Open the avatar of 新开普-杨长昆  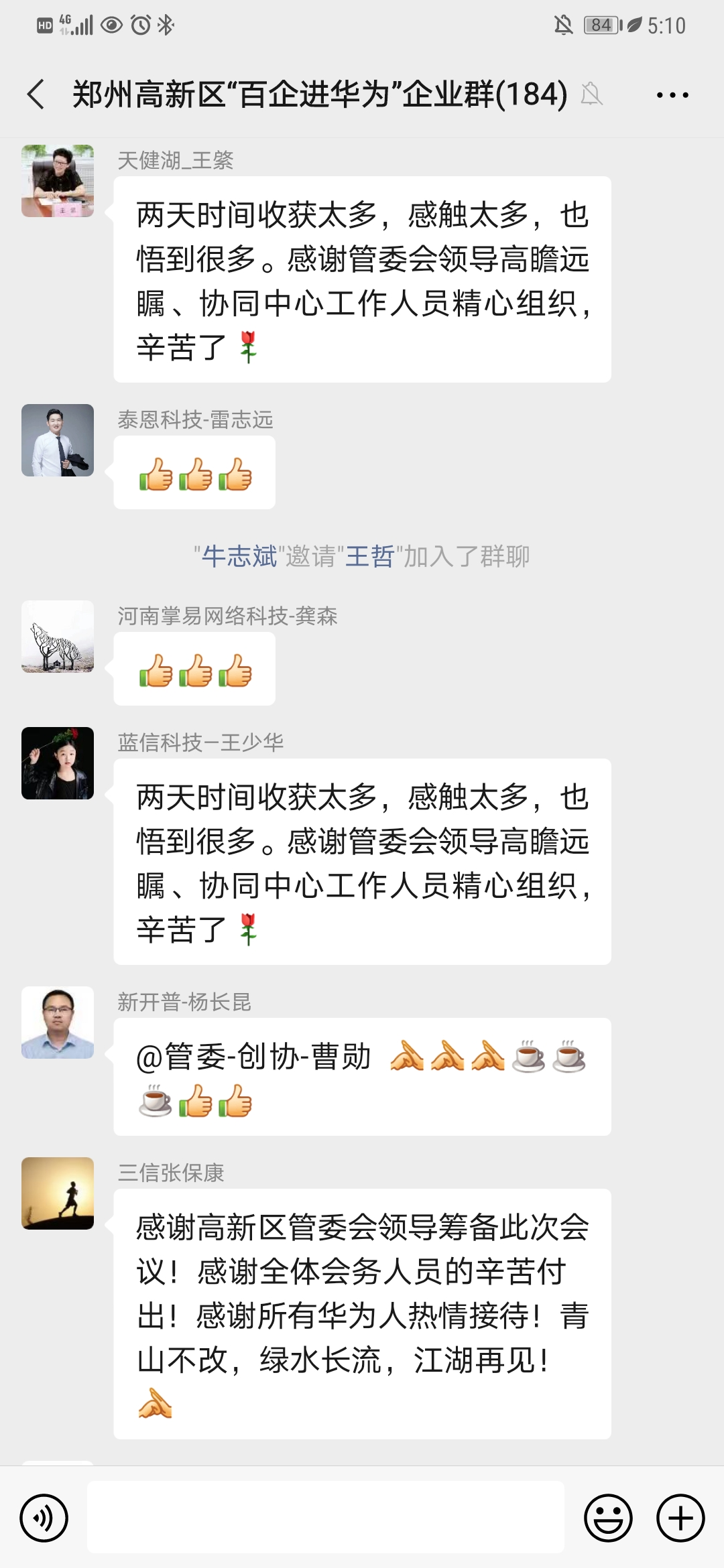click(58, 1023)
